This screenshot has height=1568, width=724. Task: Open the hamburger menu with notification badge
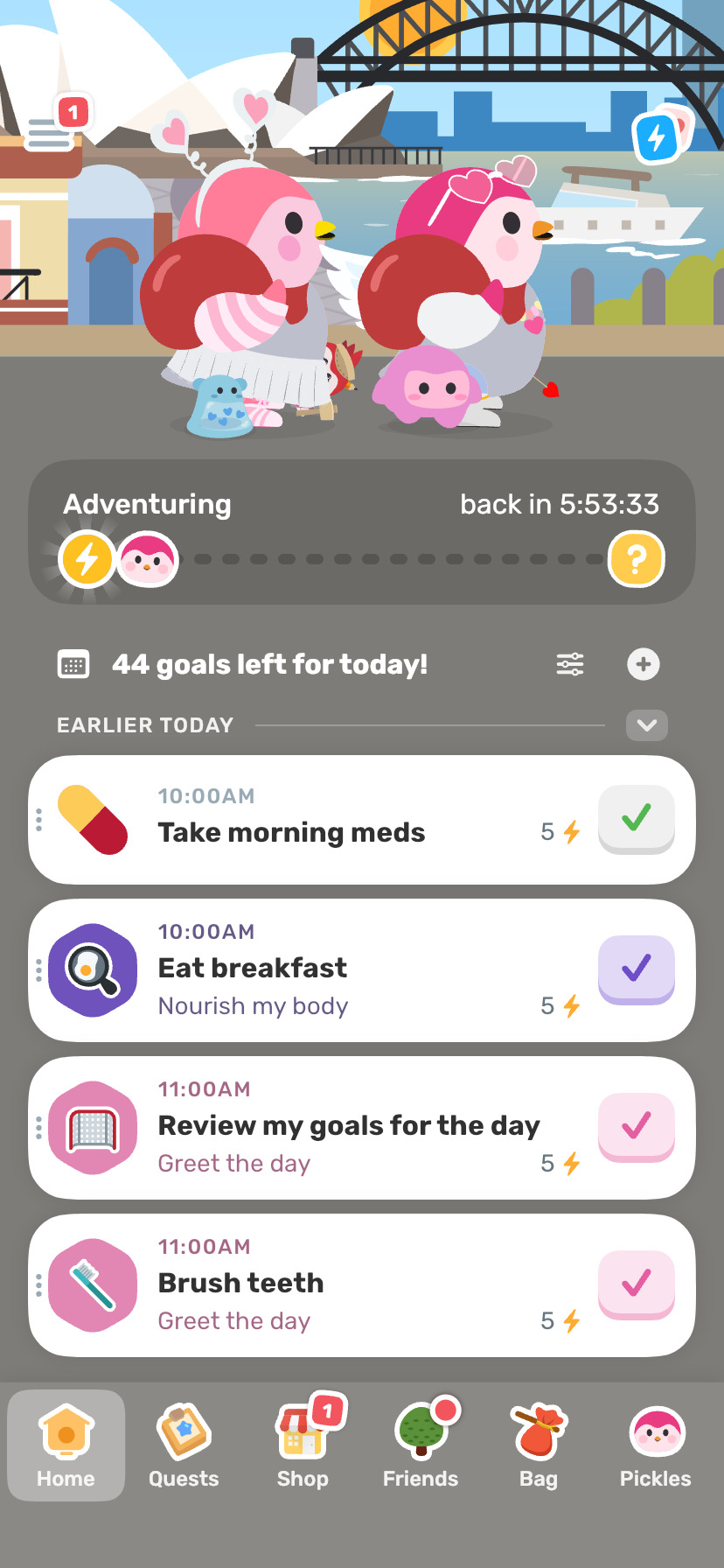(50, 133)
